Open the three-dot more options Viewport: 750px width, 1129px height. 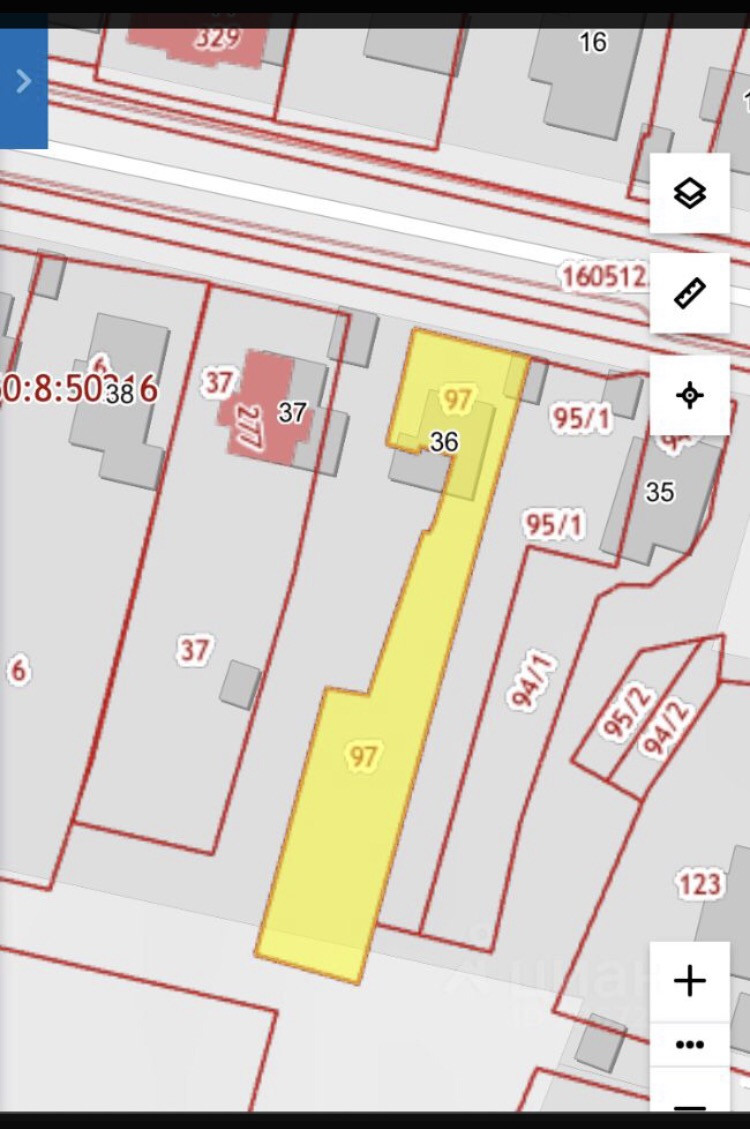coord(690,1044)
